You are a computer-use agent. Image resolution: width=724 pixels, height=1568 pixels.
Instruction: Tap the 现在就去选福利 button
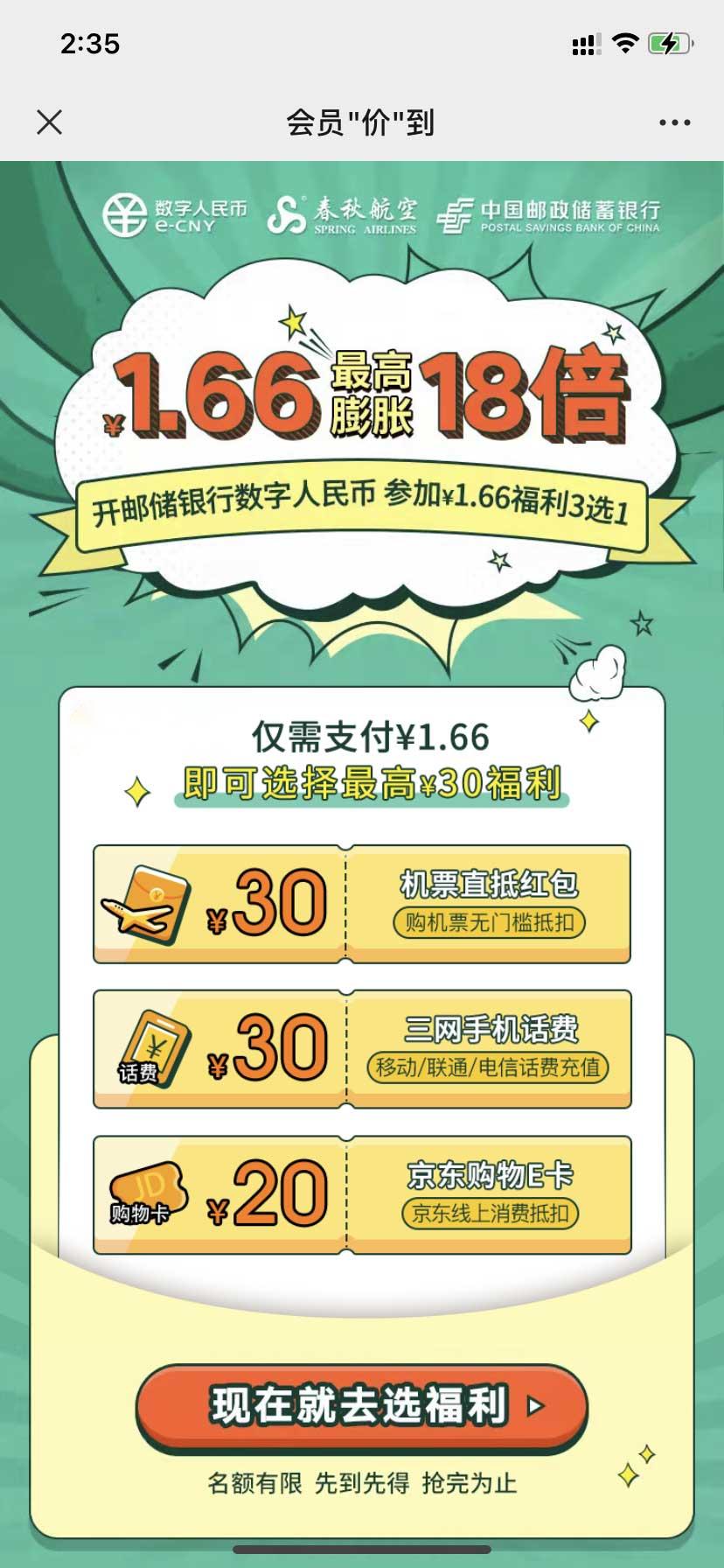362,1405
